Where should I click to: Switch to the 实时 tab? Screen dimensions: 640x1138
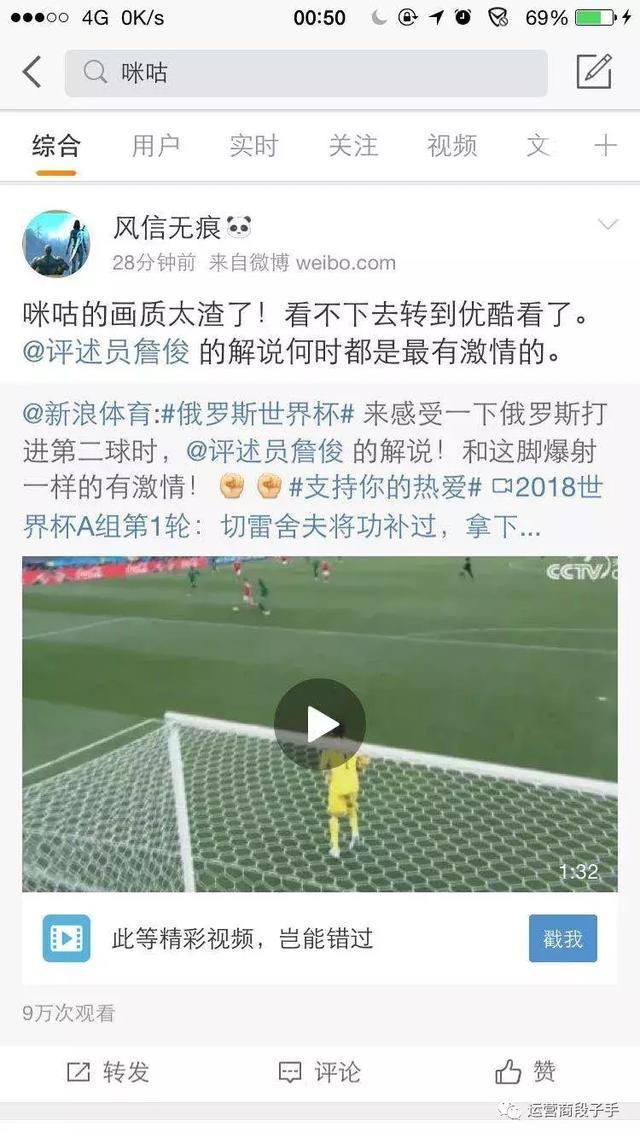point(254,146)
